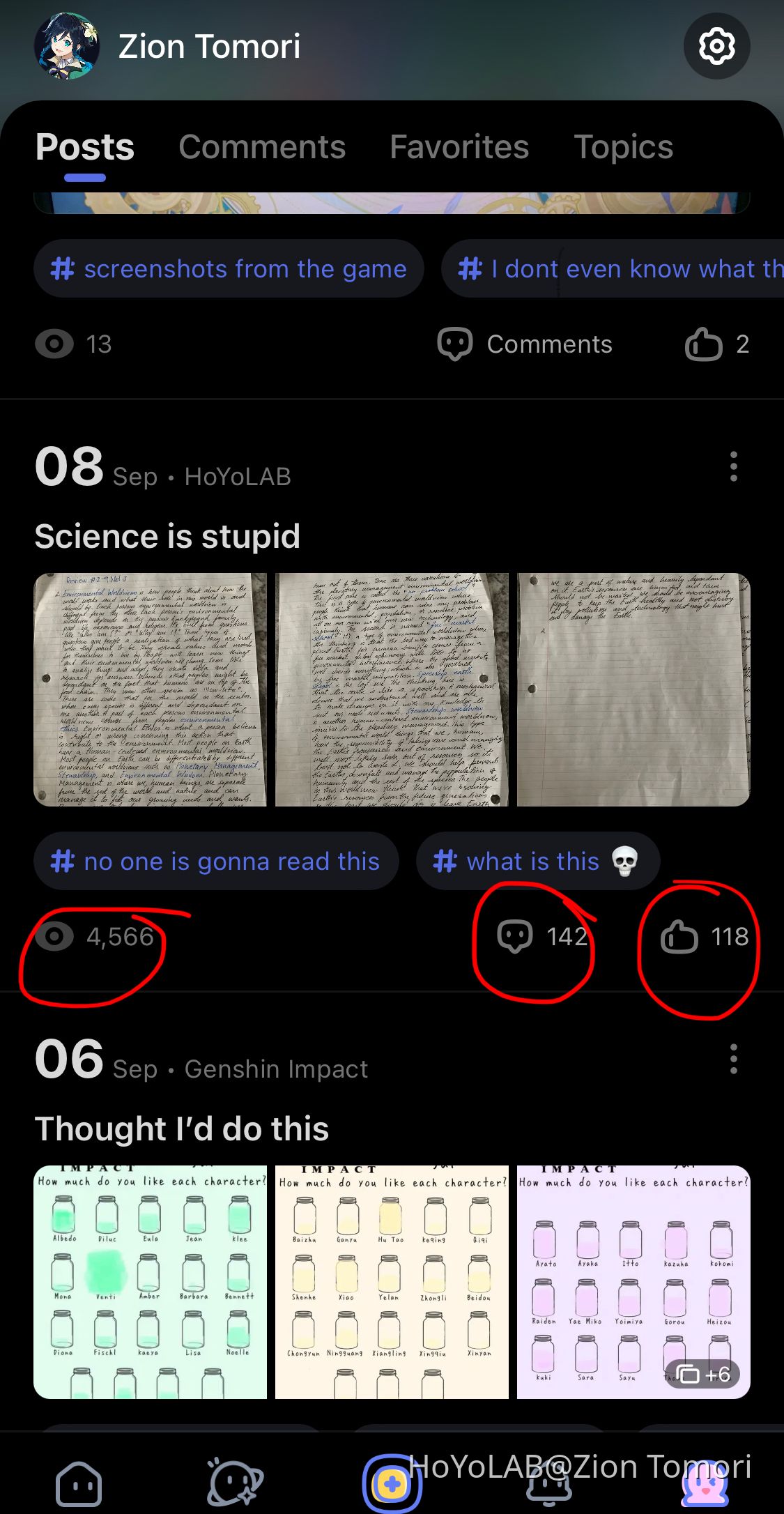Open Comments on the screenshots post

pos(525,344)
